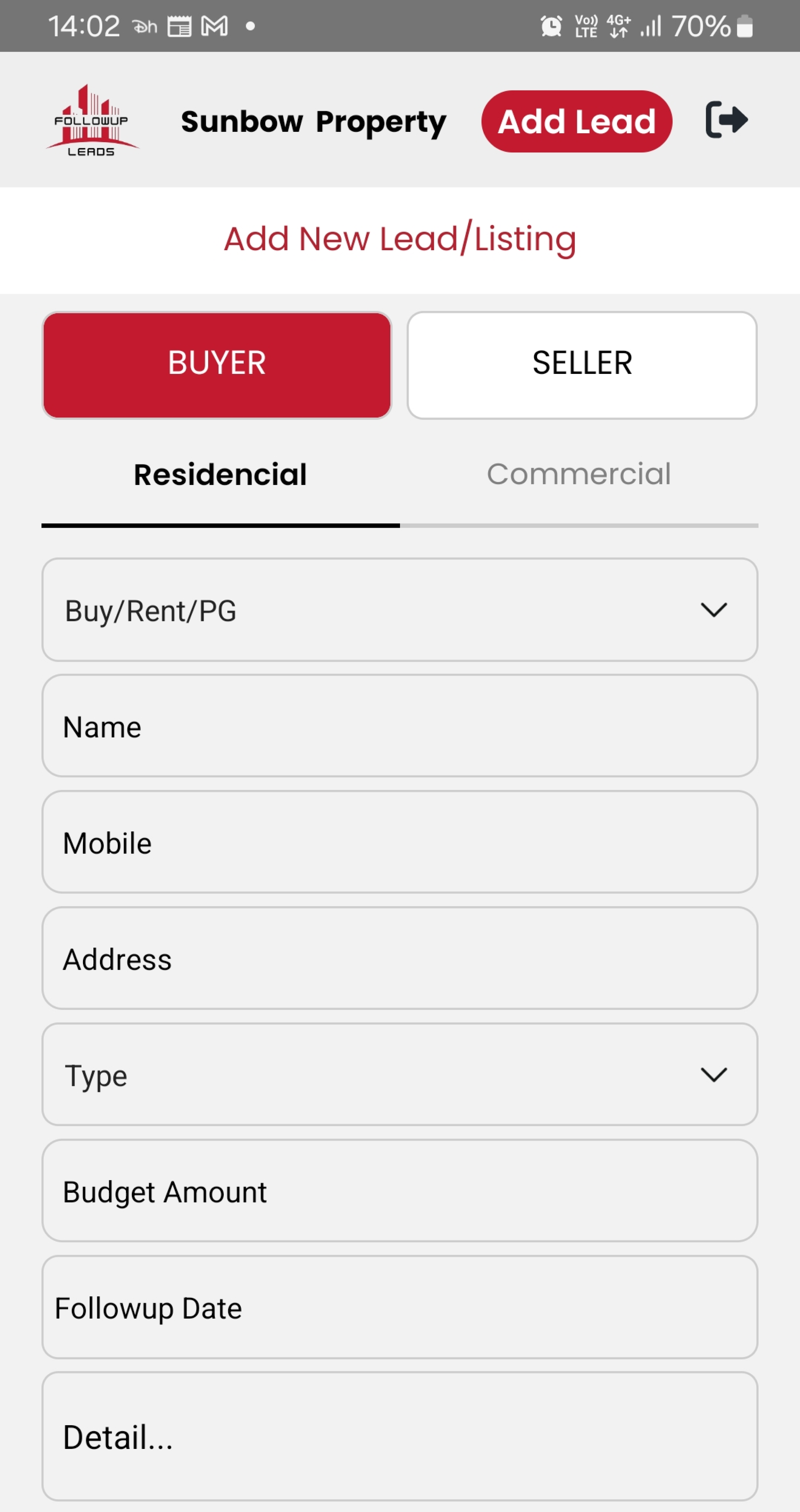Switch to the Commercial tab
Screen dimensions: 800x1512
579,475
